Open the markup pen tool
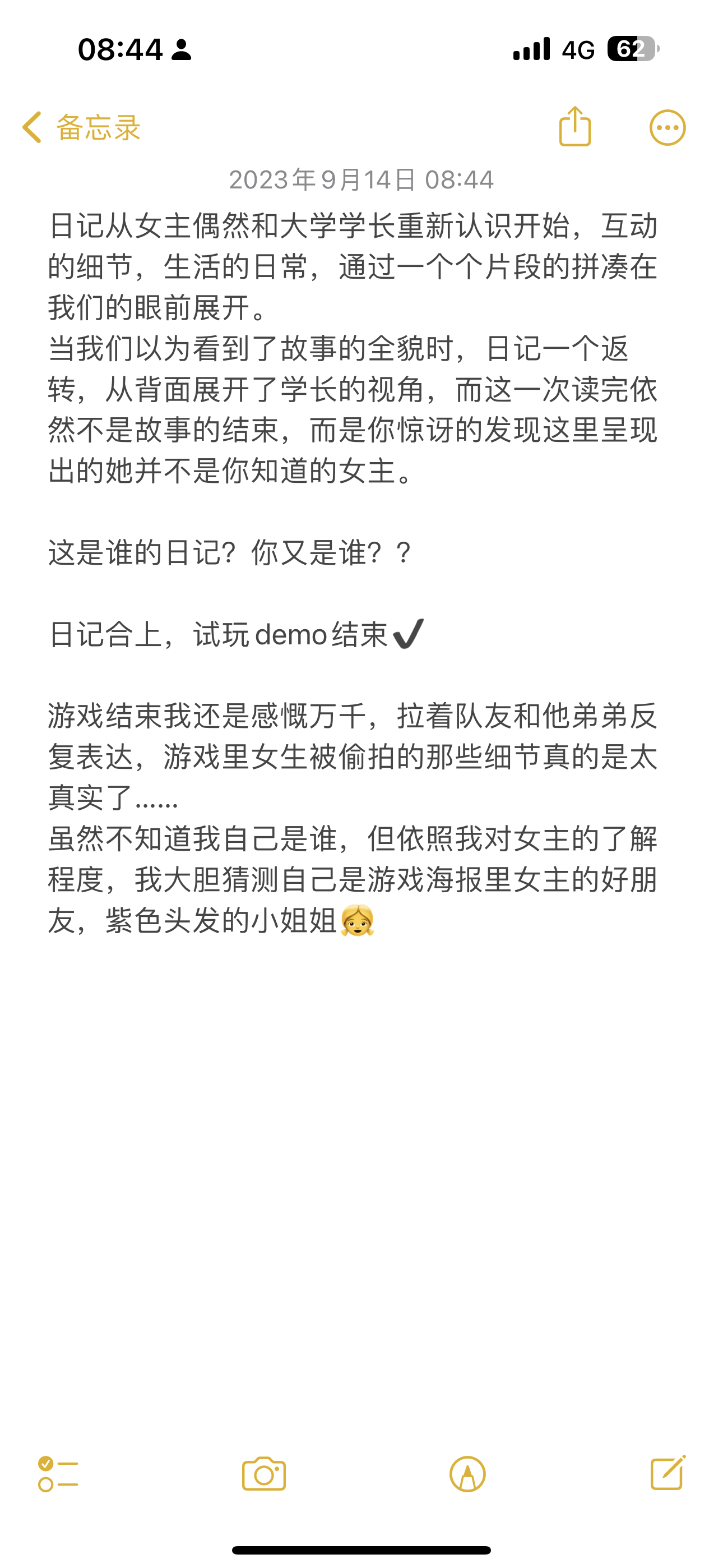 467,1474
